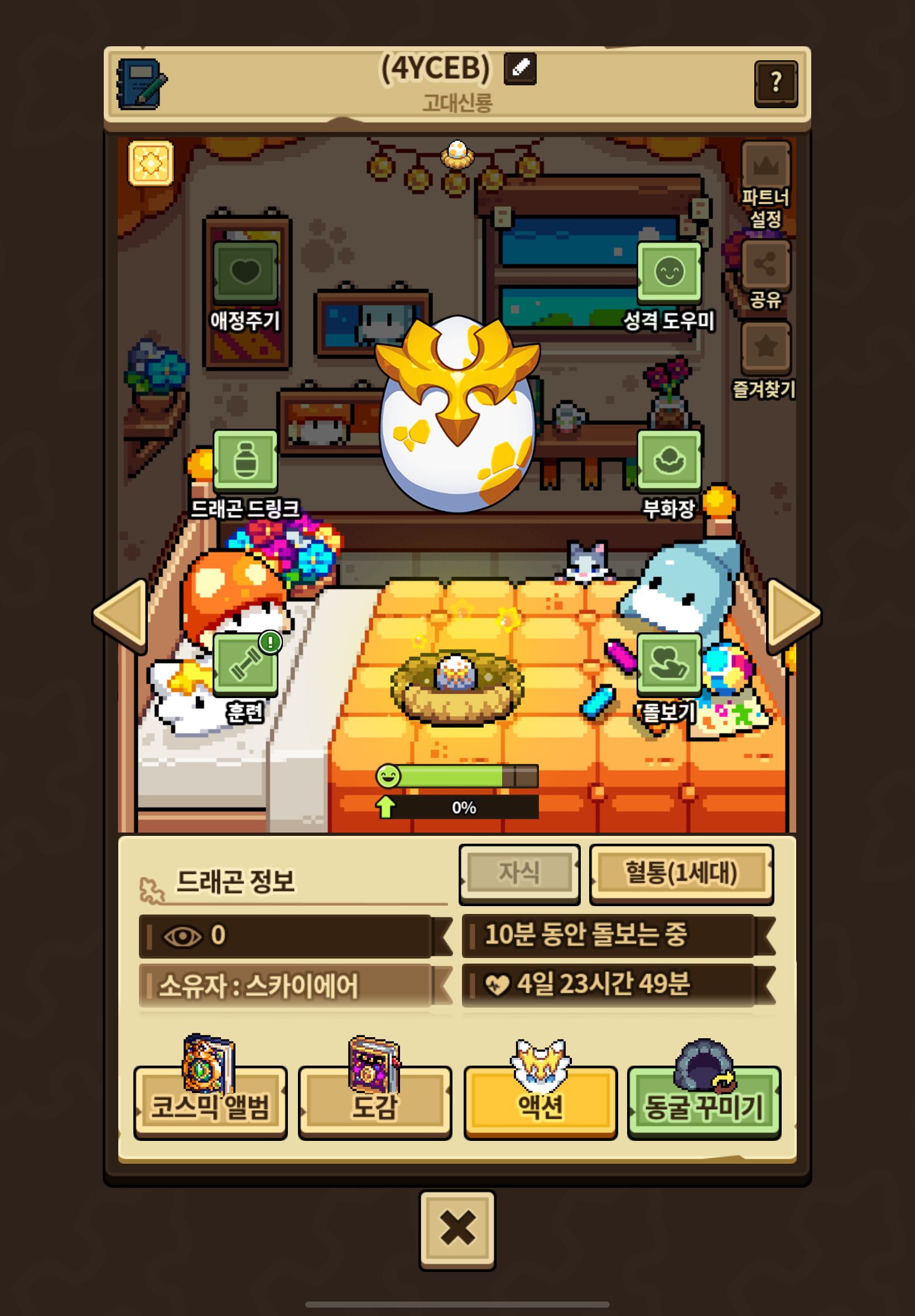Screen dimensions: 915x1316
Task: View the 혈통(1세대) lineage
Action: [681, 874]
